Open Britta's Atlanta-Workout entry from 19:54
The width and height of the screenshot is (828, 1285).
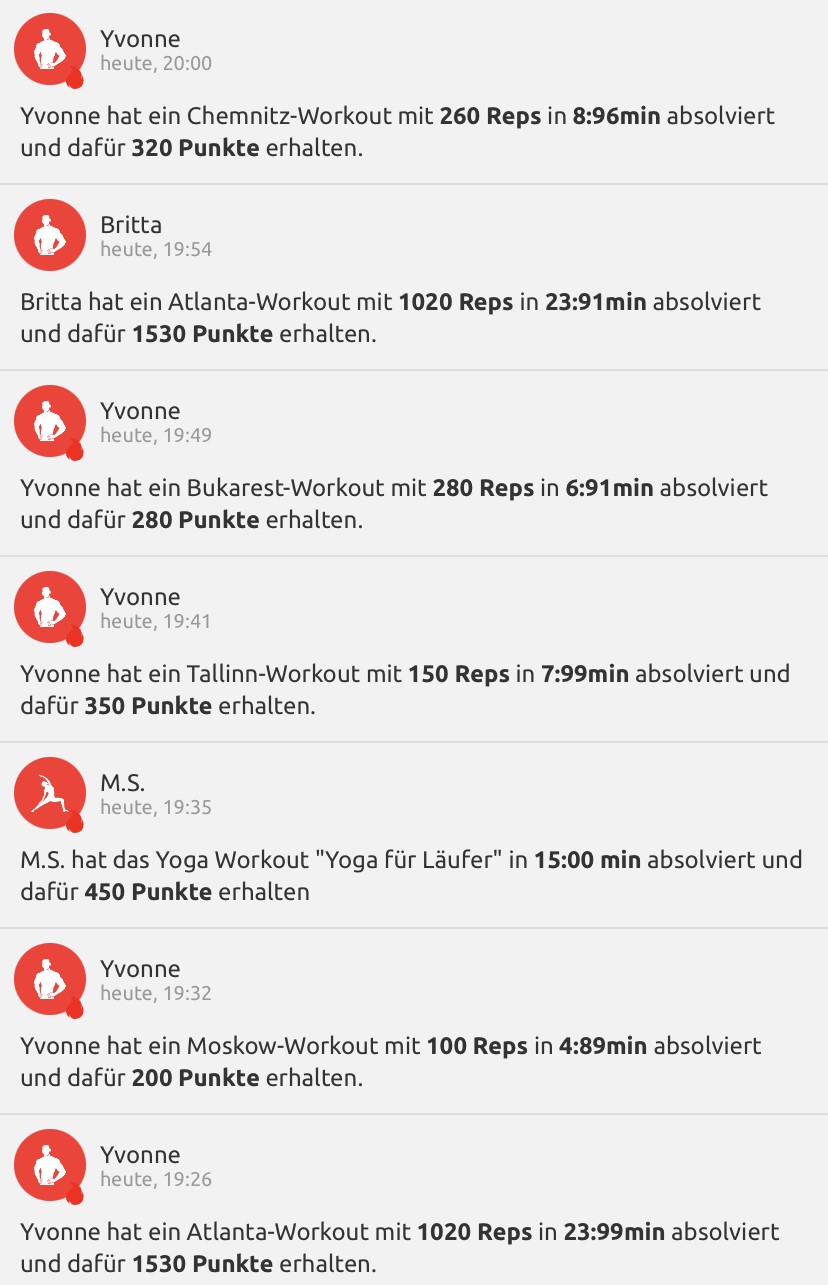coord(414,317)
